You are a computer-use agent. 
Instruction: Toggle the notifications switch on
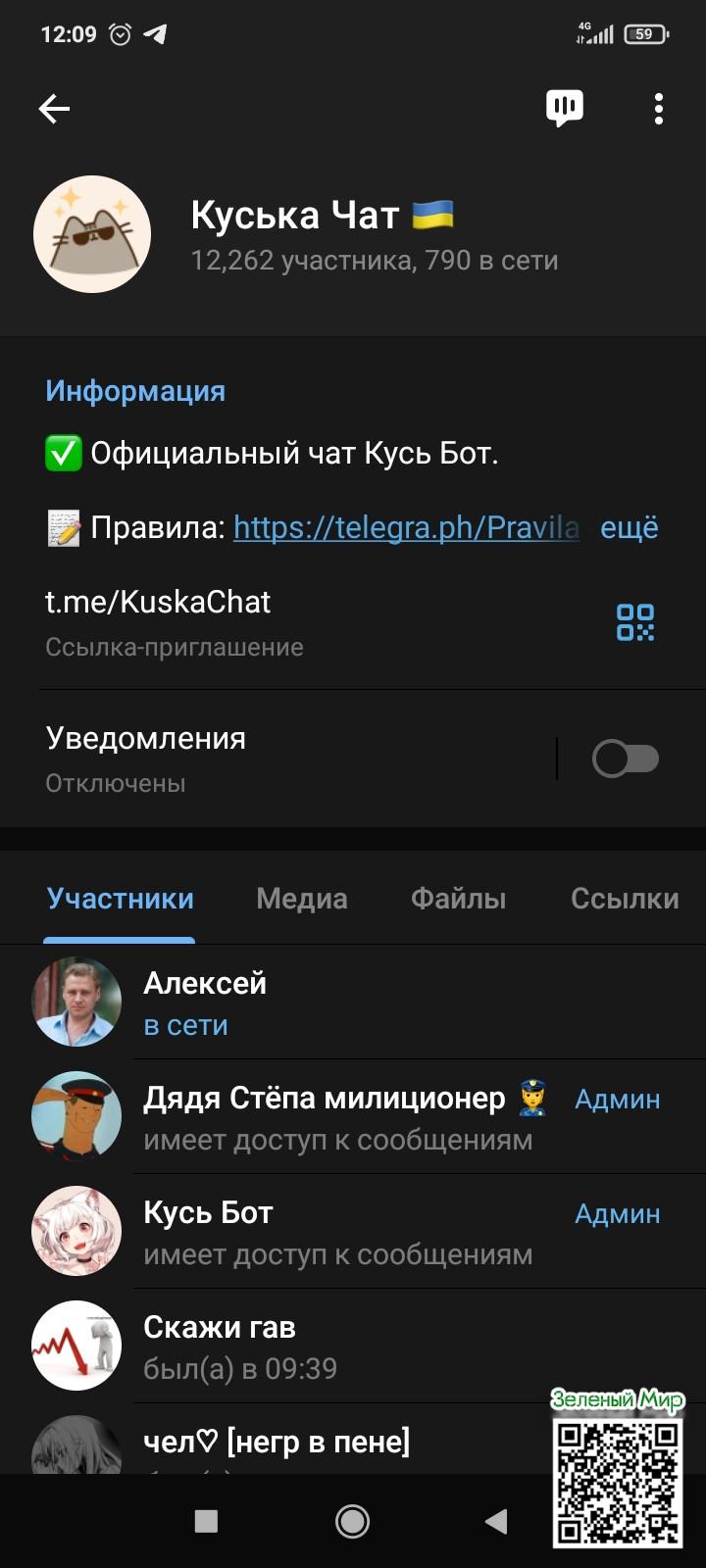626,759
